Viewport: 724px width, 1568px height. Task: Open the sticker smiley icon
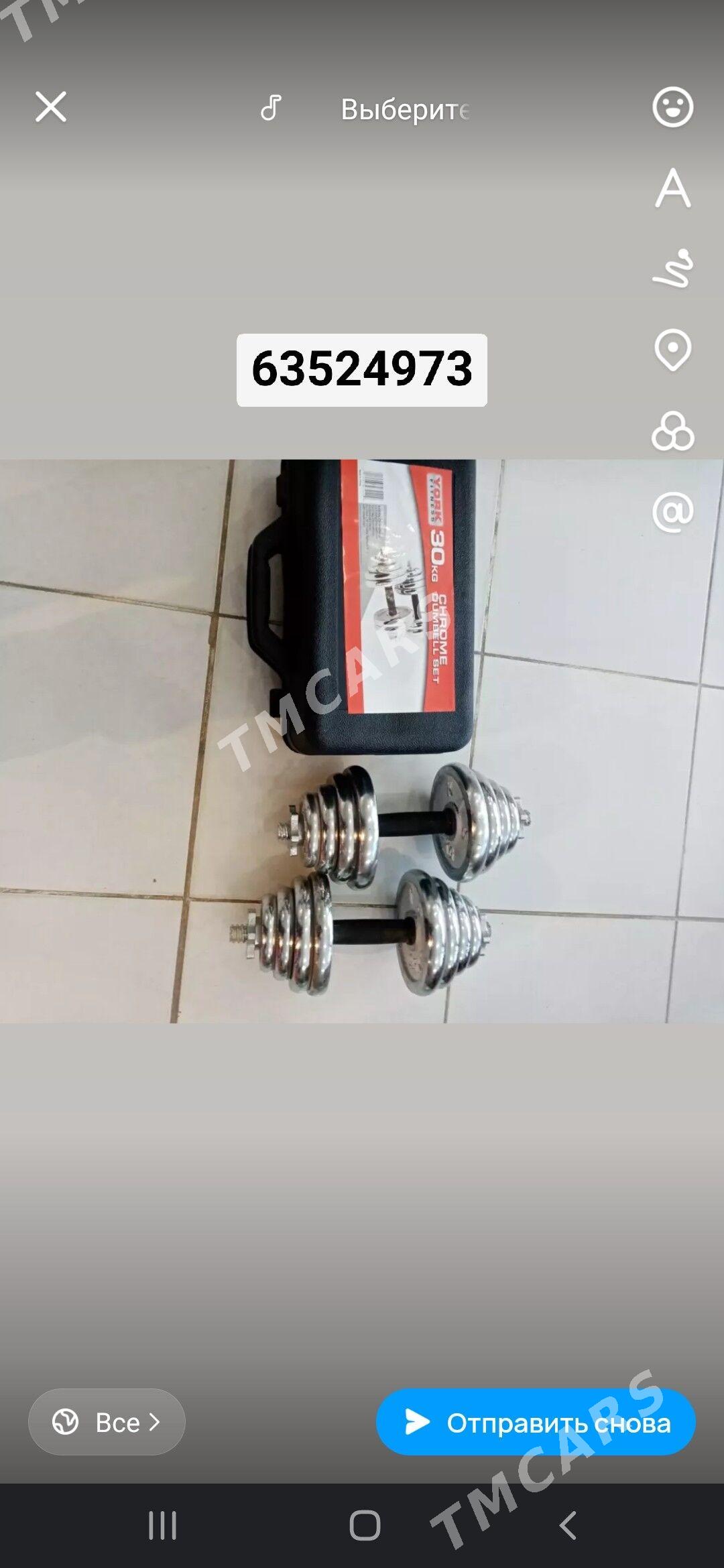(x=672, y=107)
